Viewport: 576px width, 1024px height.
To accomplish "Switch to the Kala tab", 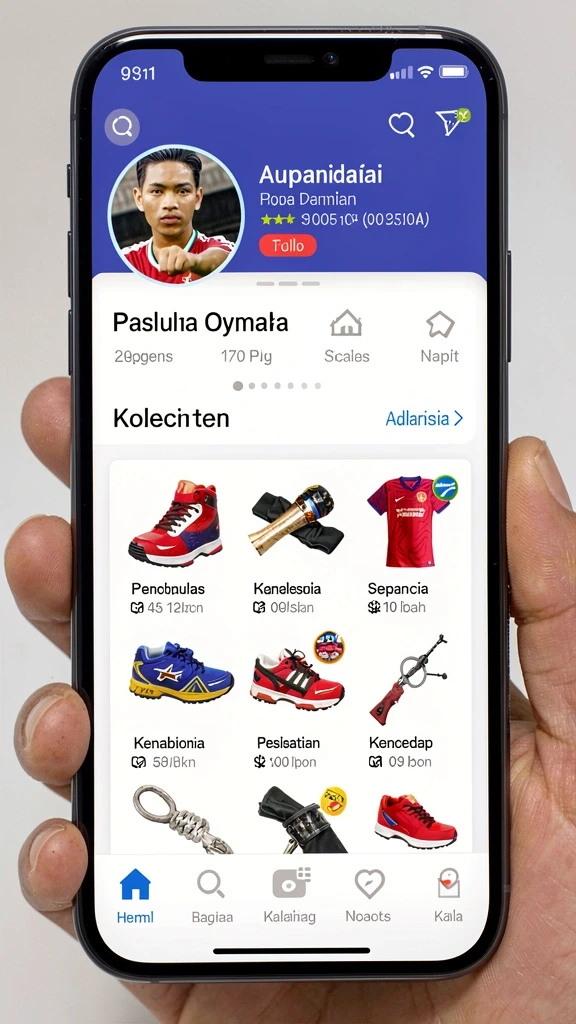I will [448, 896].
